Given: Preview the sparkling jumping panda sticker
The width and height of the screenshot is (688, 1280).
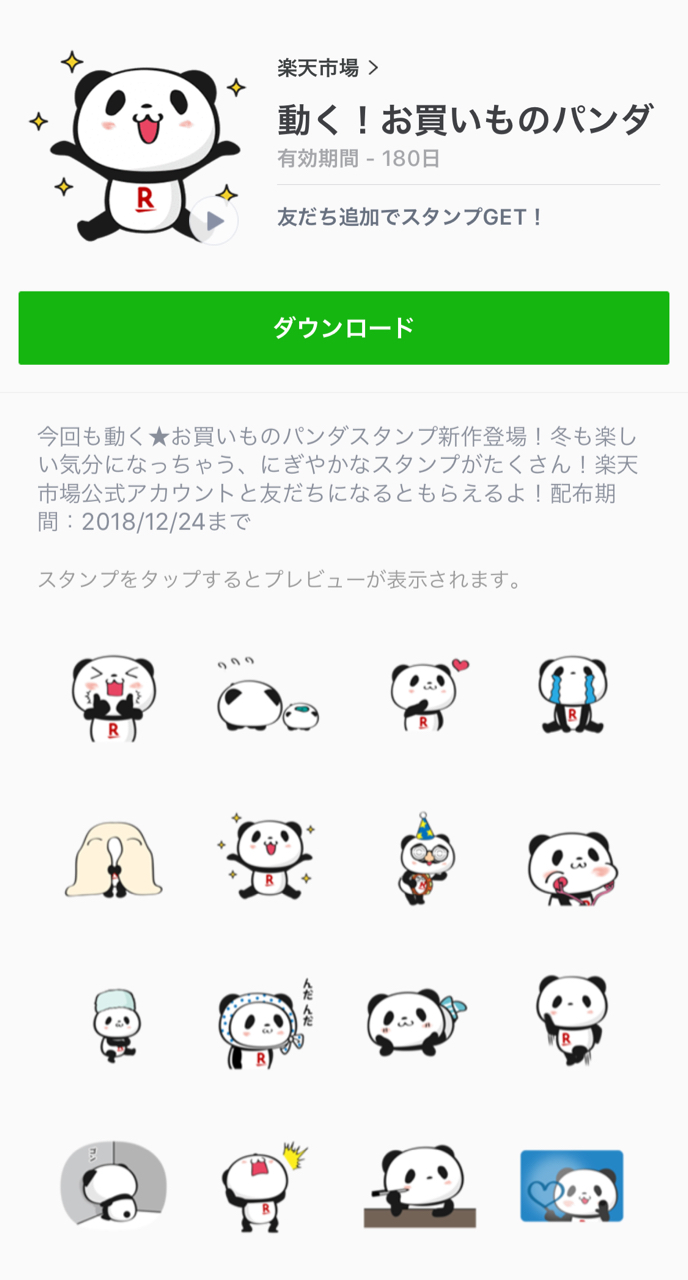Looking at the screenshot, I should click(265, 858).
